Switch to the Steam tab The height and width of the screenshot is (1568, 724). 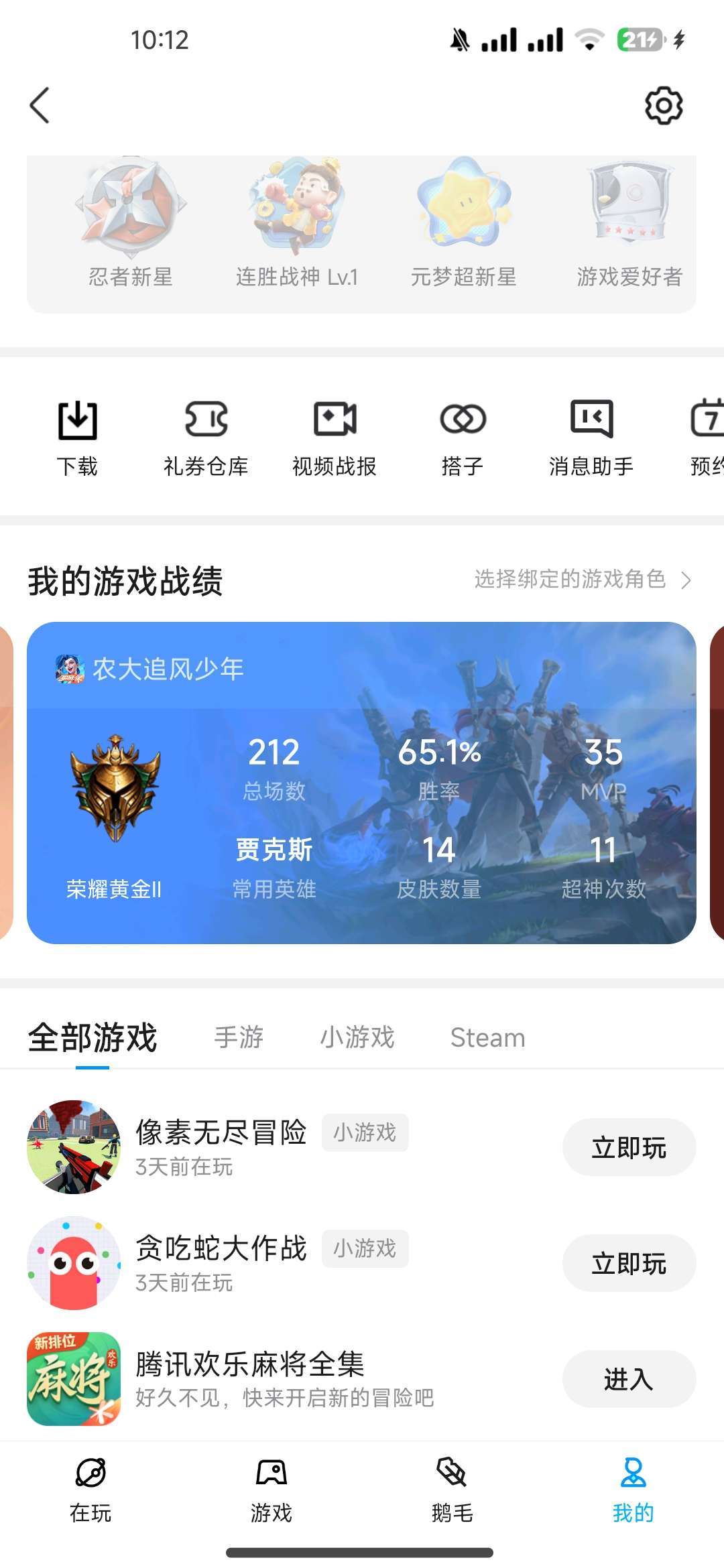click(x=487, y=1037)
